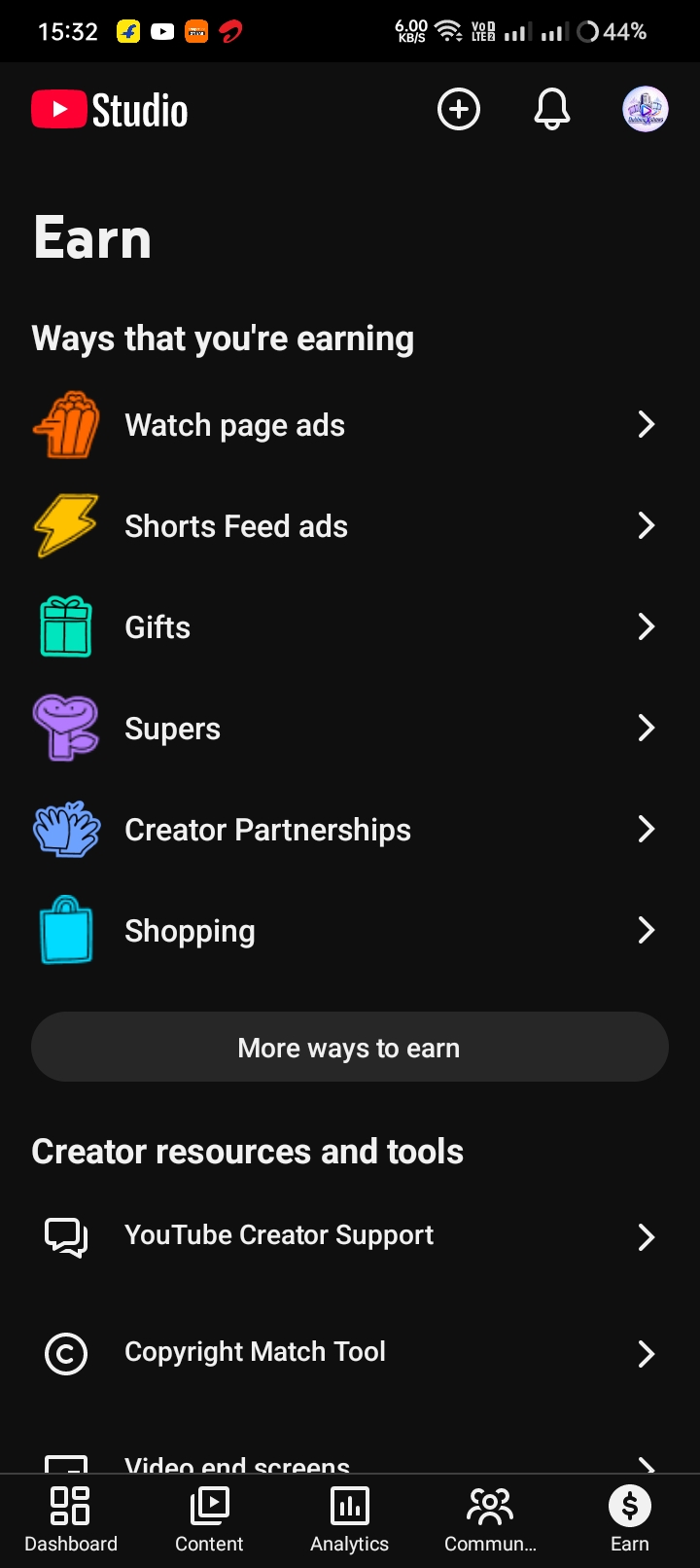Open the notifications bell

point(552,109)
